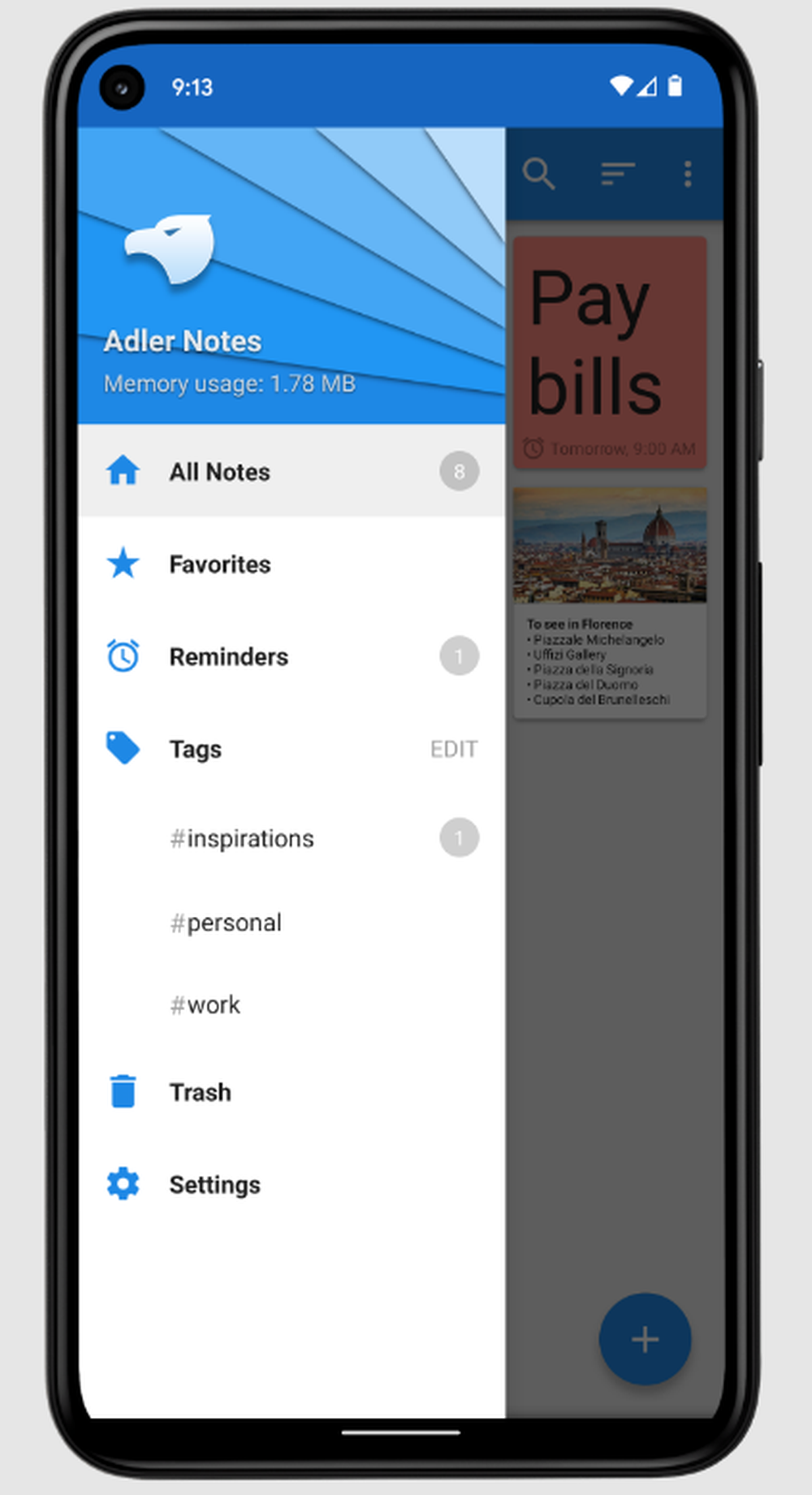Tap EDIT next to Tags

453,749
